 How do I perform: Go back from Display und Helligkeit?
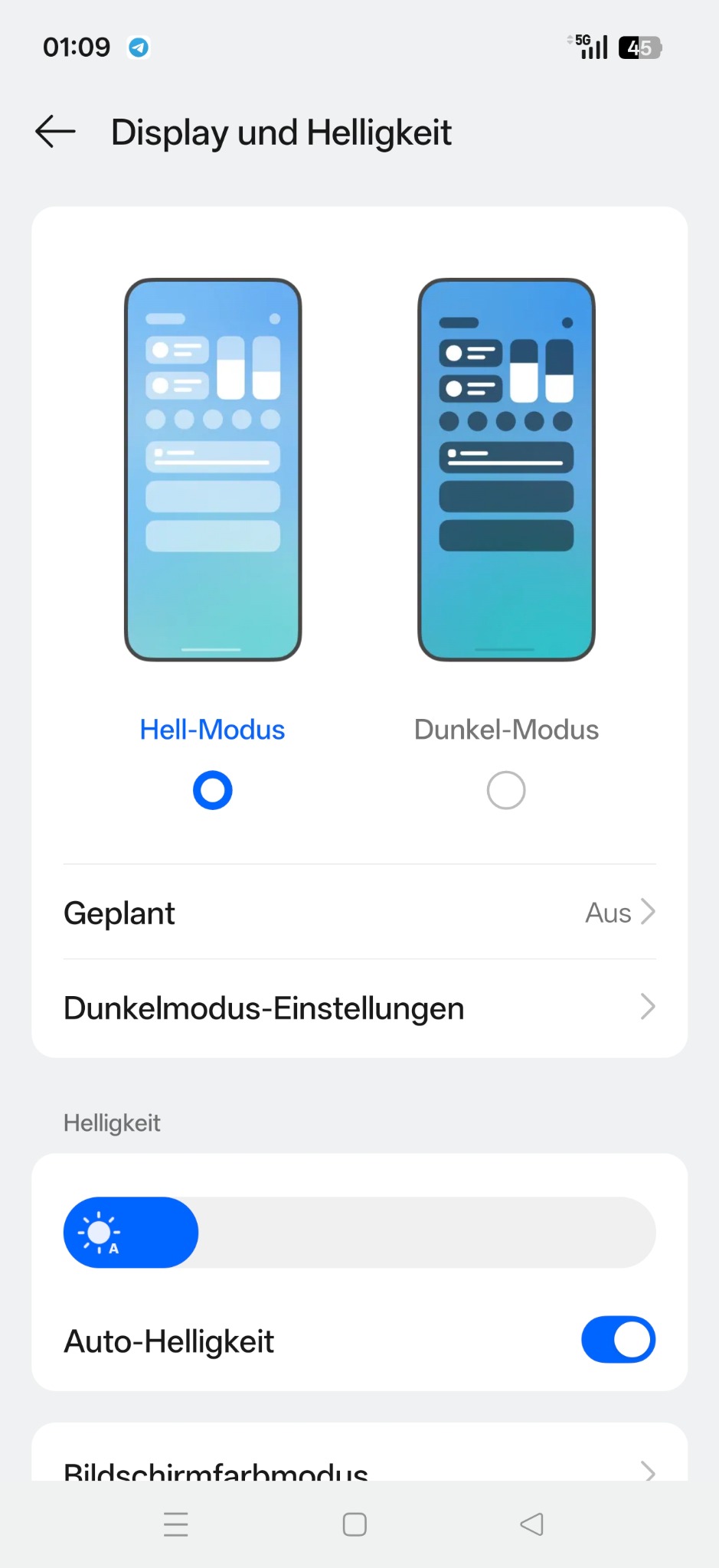(56, 132)
